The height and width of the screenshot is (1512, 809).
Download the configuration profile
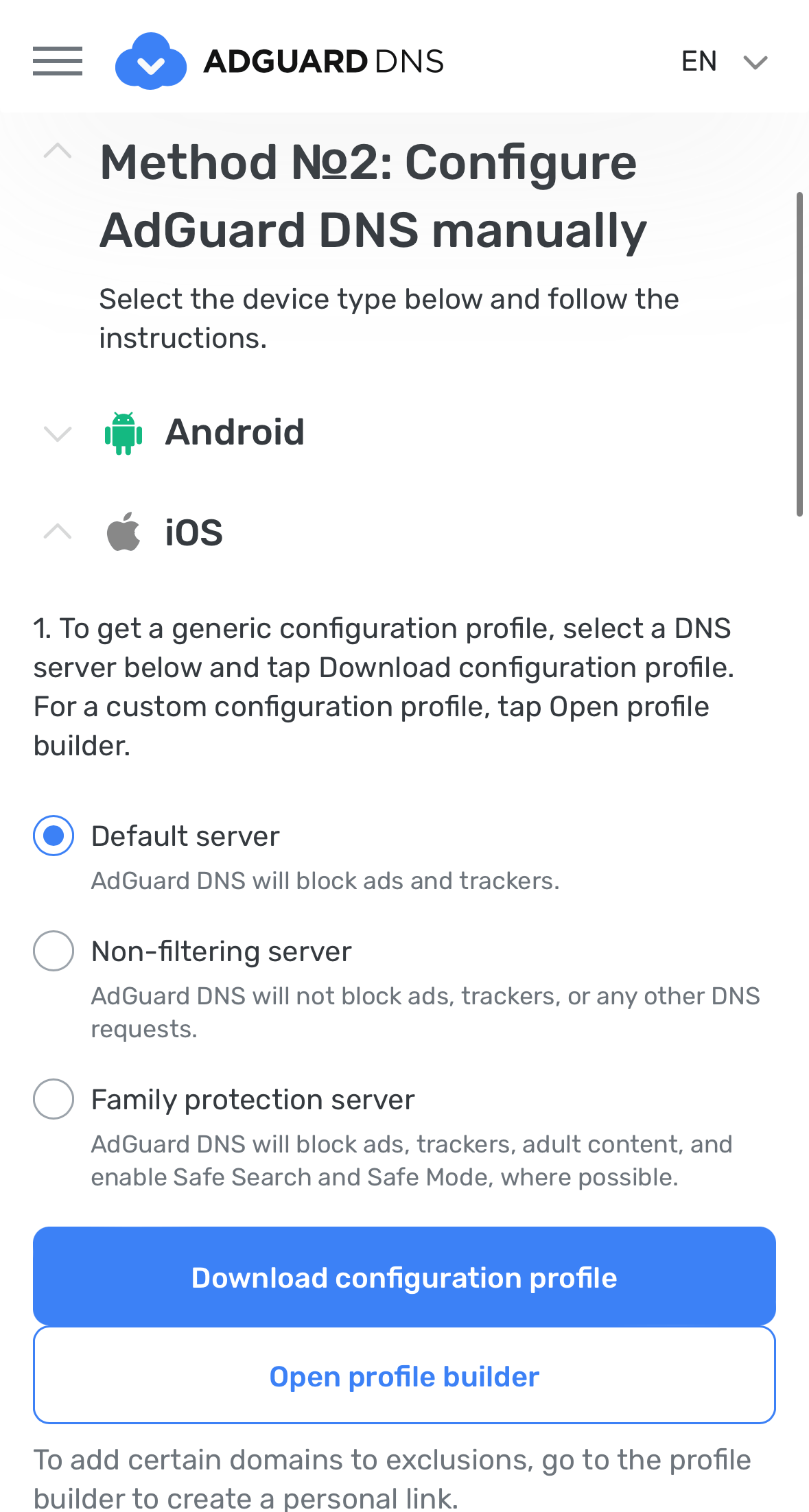coord(404,1276)
